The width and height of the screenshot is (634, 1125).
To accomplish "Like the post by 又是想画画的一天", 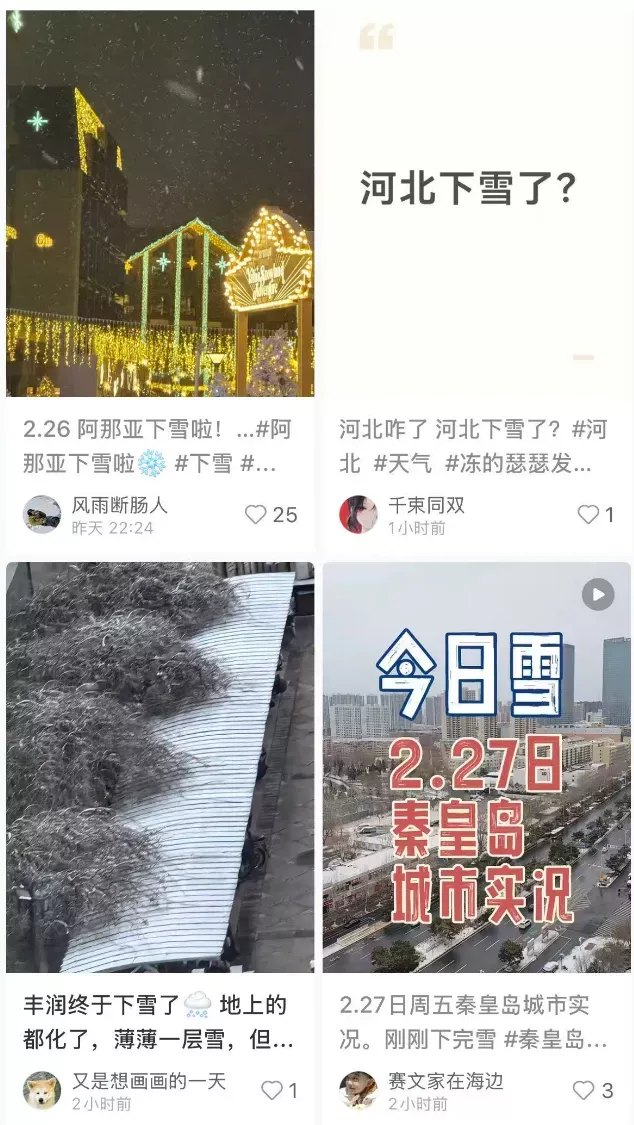I will point(272,1090).
